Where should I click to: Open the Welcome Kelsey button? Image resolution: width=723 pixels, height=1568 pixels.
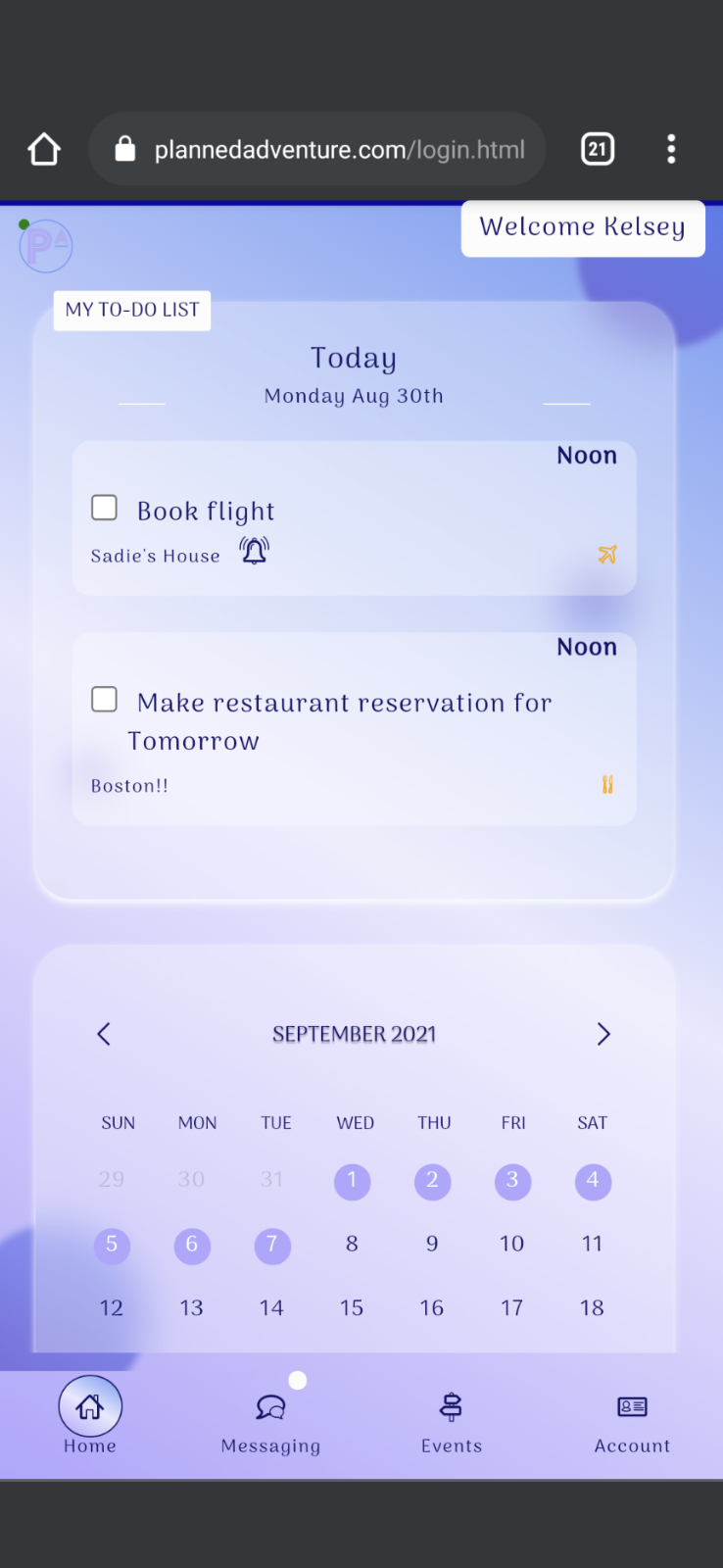pos(583,227)
